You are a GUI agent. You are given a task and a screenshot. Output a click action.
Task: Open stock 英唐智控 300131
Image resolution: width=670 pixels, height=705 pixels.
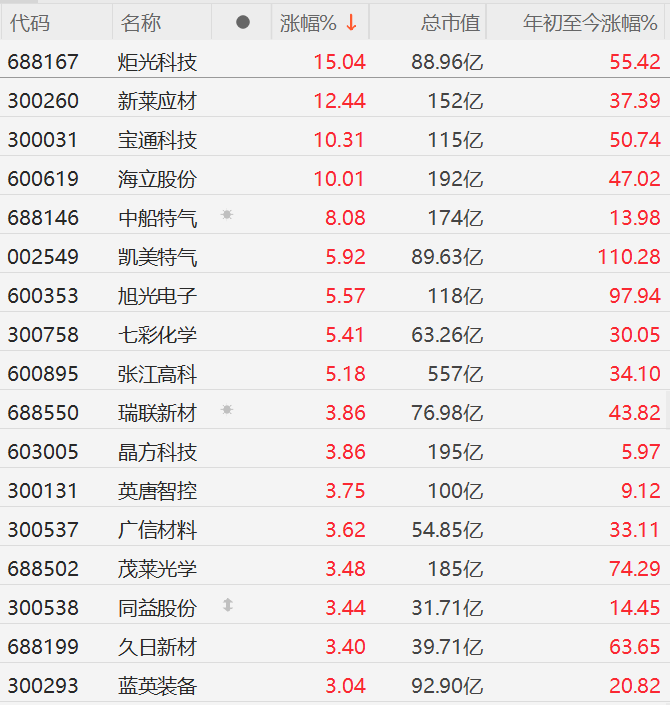click(x=157, y=491)
